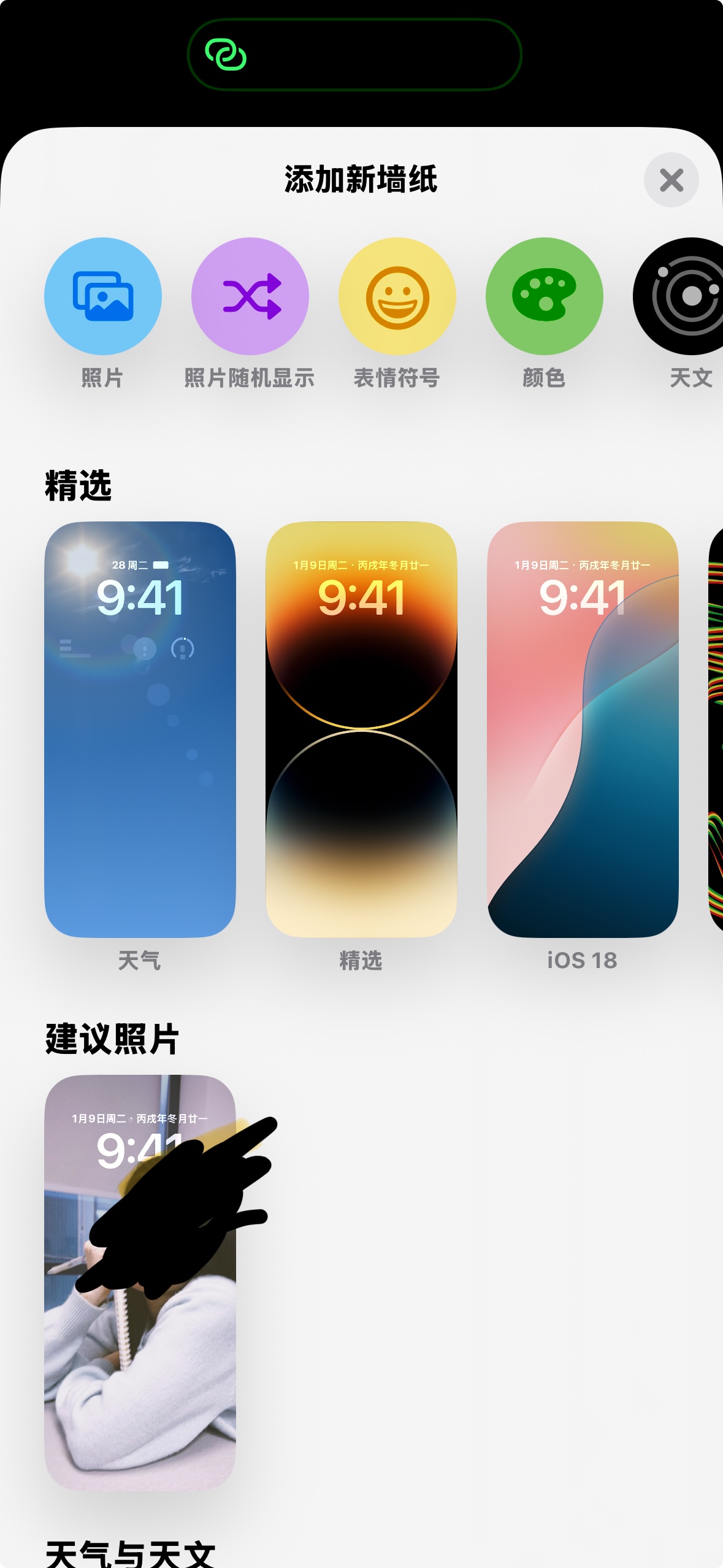Open 照片 photos wallpaper option
723x1568 pixels.
point(102,296)
